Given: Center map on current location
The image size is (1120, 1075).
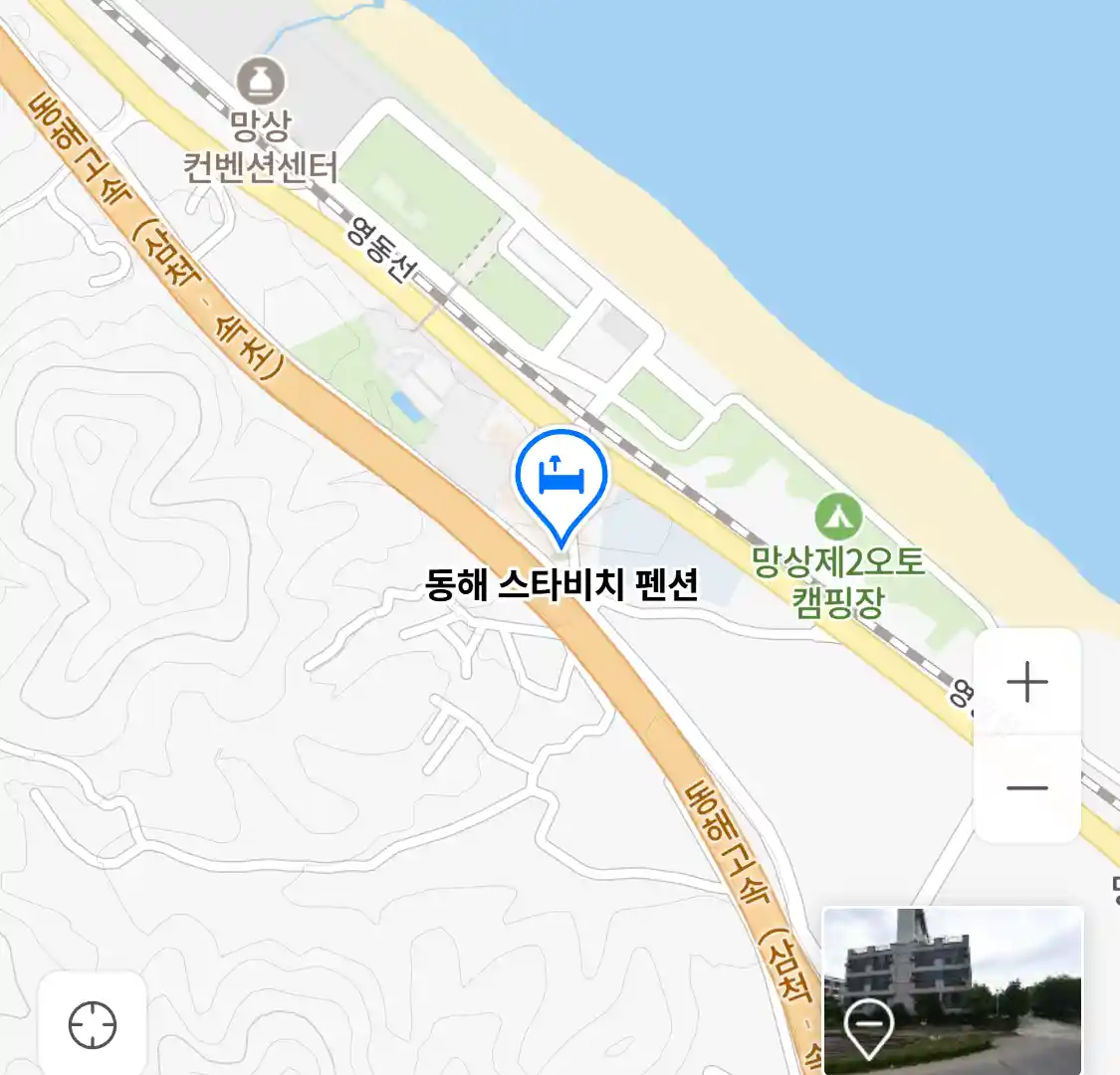Looking at the screenshot, I should point(93,1025).
